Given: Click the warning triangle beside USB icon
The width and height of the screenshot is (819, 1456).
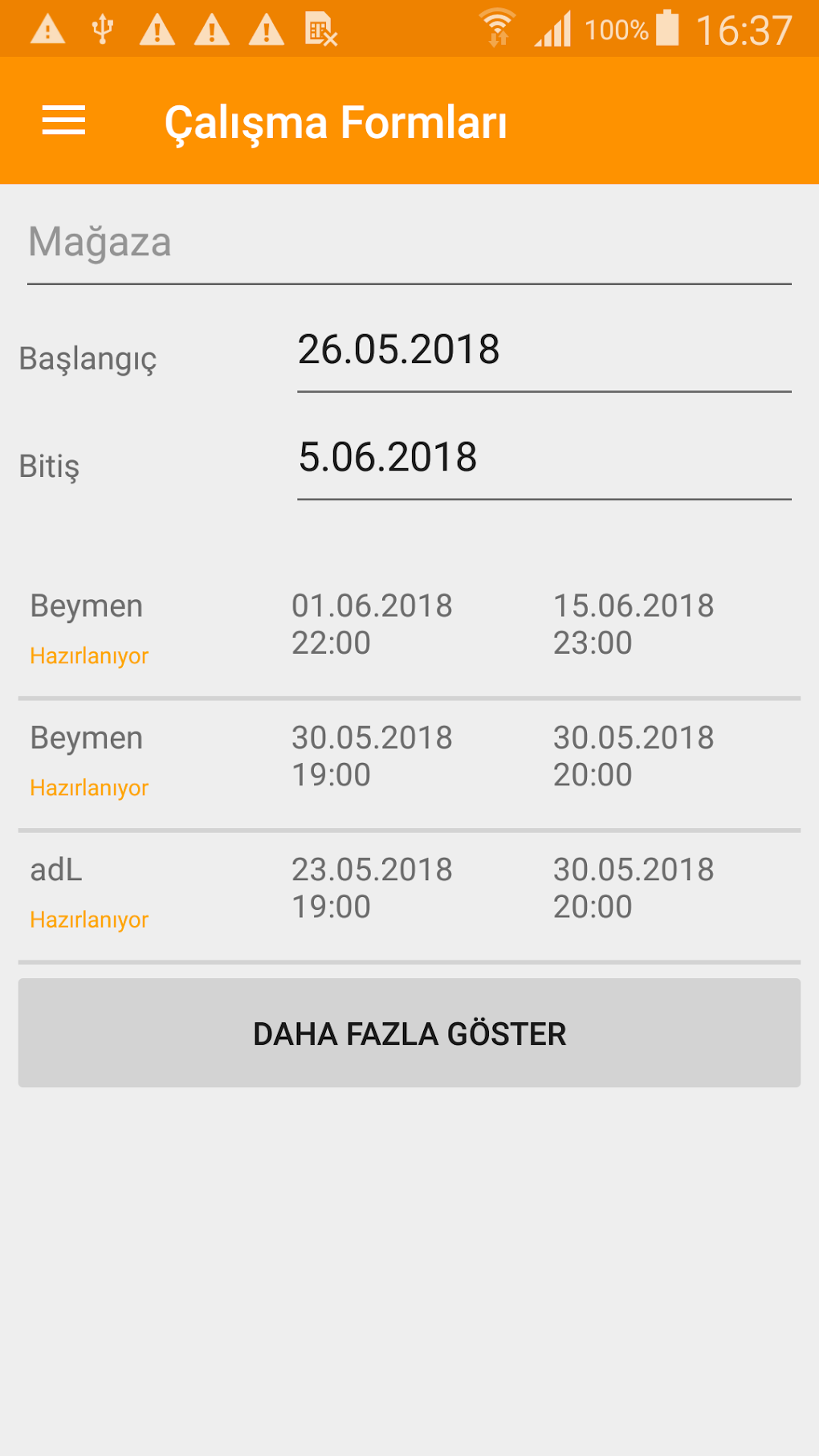Looking at the screenshot, I should click(x=157, y=29).
